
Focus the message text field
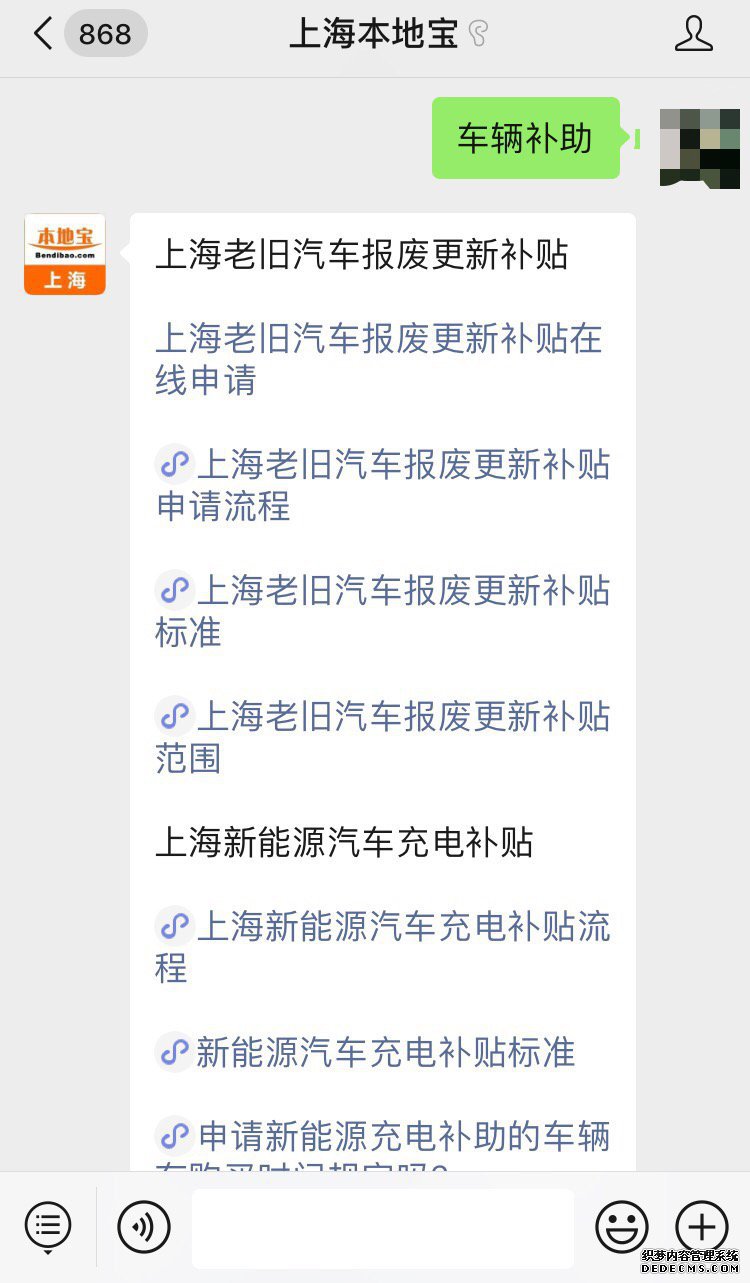click(382, 1228)
